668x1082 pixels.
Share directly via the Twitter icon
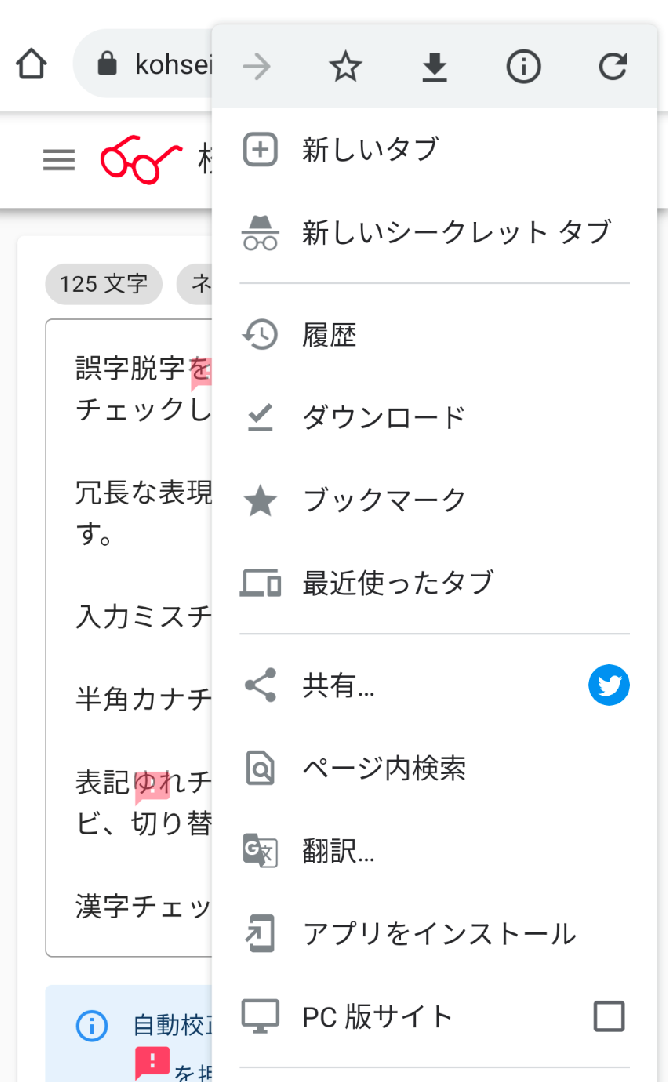point(609,686)
